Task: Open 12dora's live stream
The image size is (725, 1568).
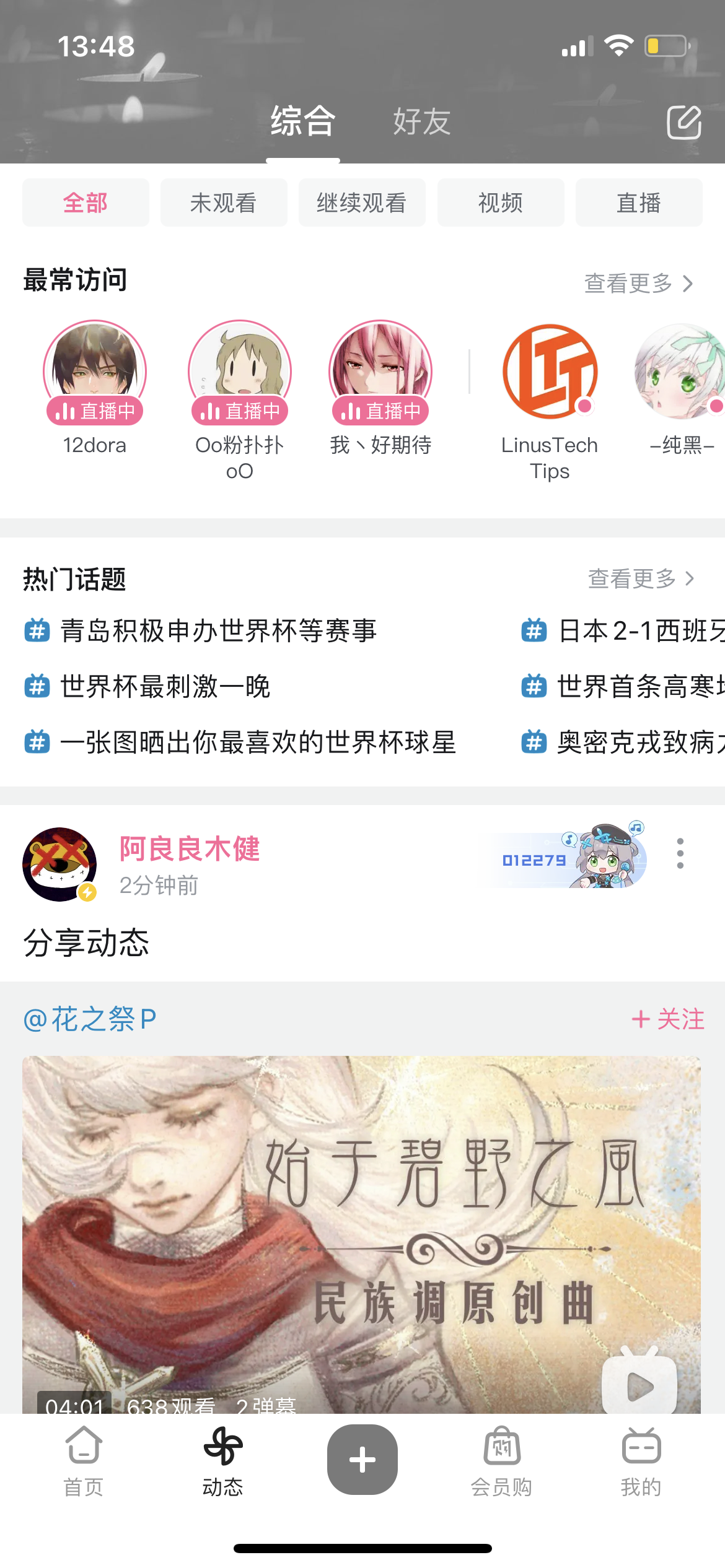Action: pos(95,372)
